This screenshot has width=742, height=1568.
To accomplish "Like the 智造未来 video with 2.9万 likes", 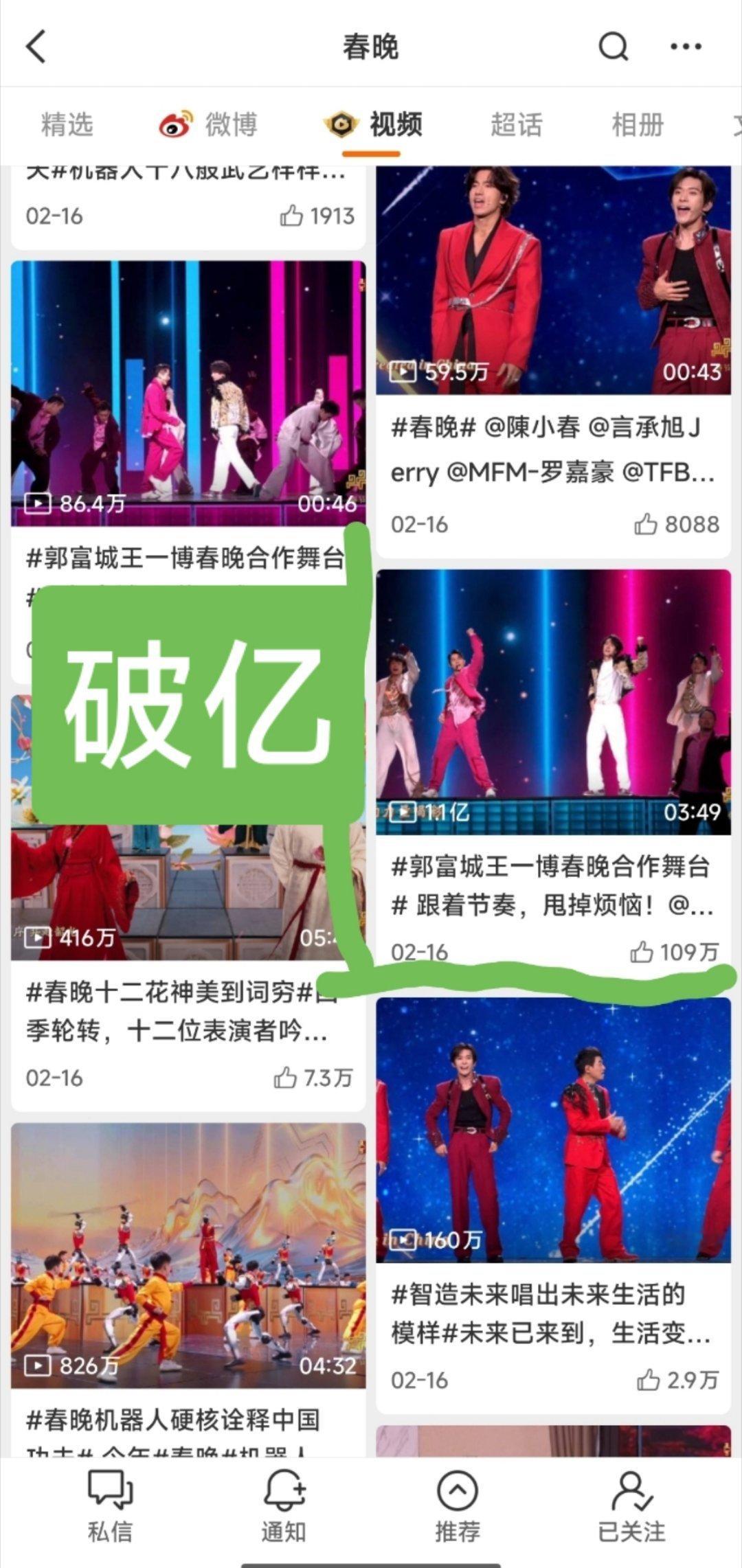I will pos(648,1380).
